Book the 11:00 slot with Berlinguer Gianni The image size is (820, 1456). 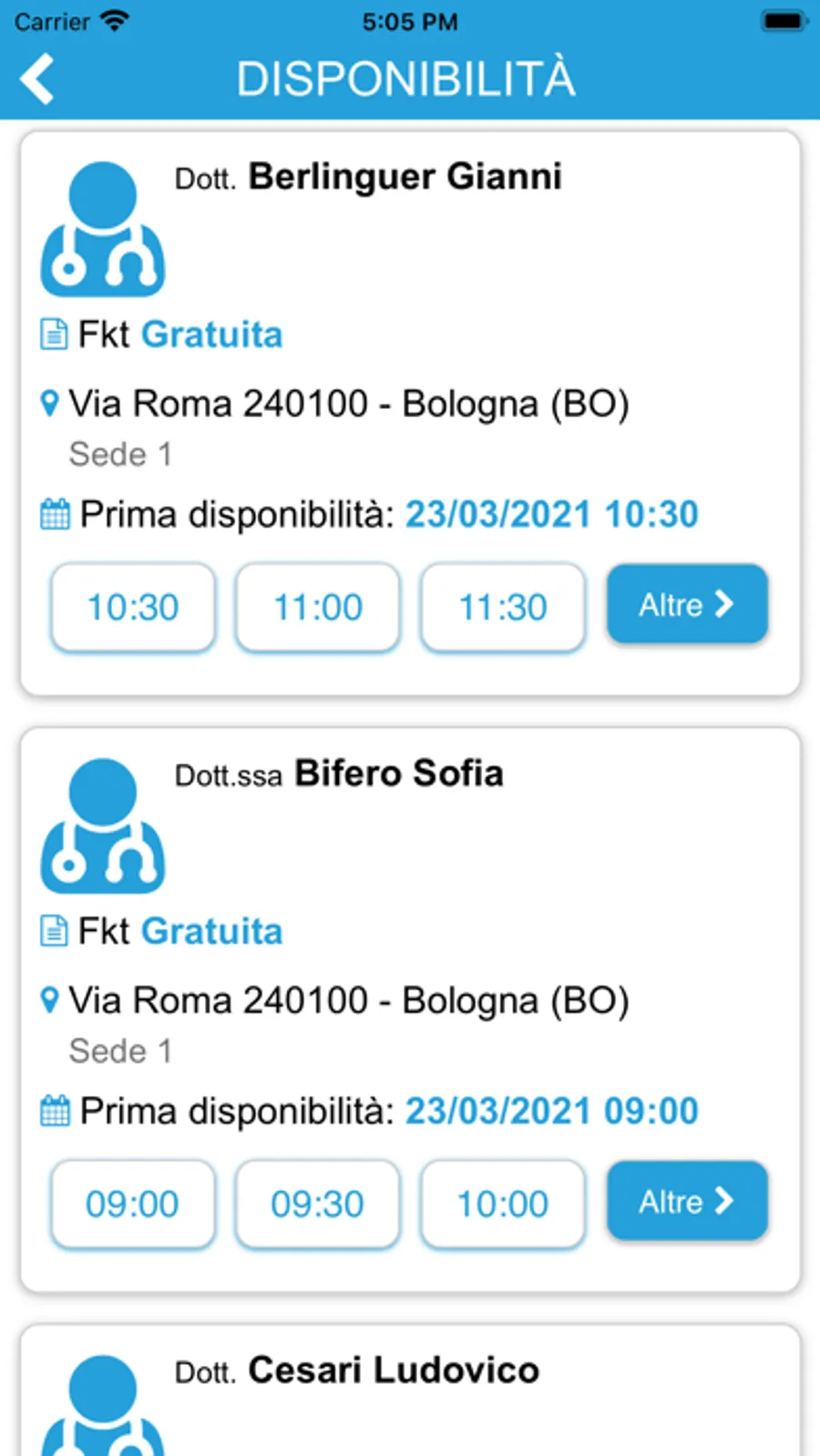[x=318, y=607]
